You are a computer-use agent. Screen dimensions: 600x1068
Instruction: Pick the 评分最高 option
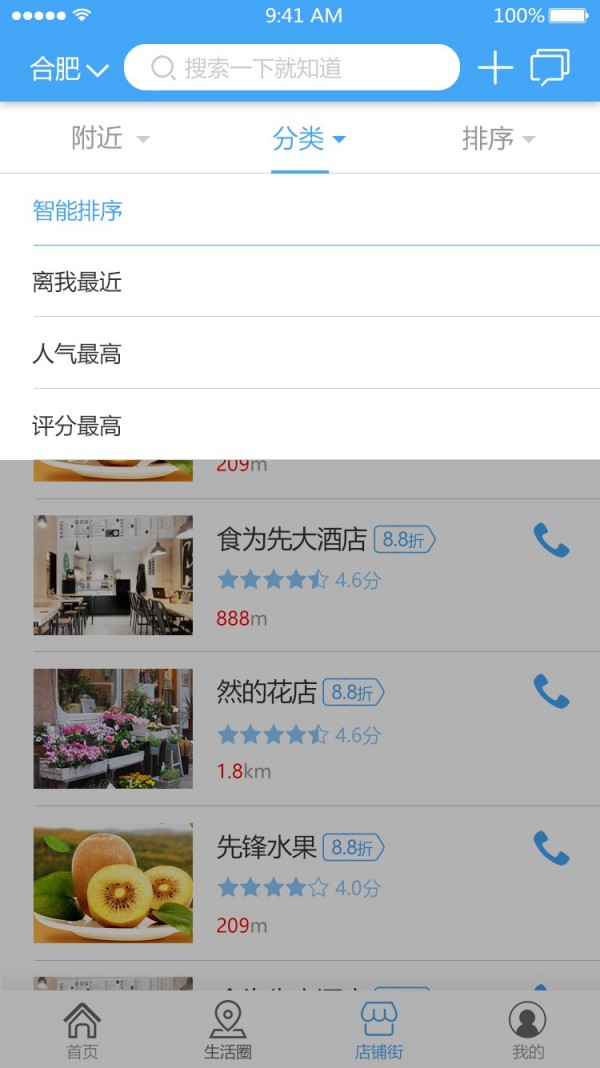[78, 426]
